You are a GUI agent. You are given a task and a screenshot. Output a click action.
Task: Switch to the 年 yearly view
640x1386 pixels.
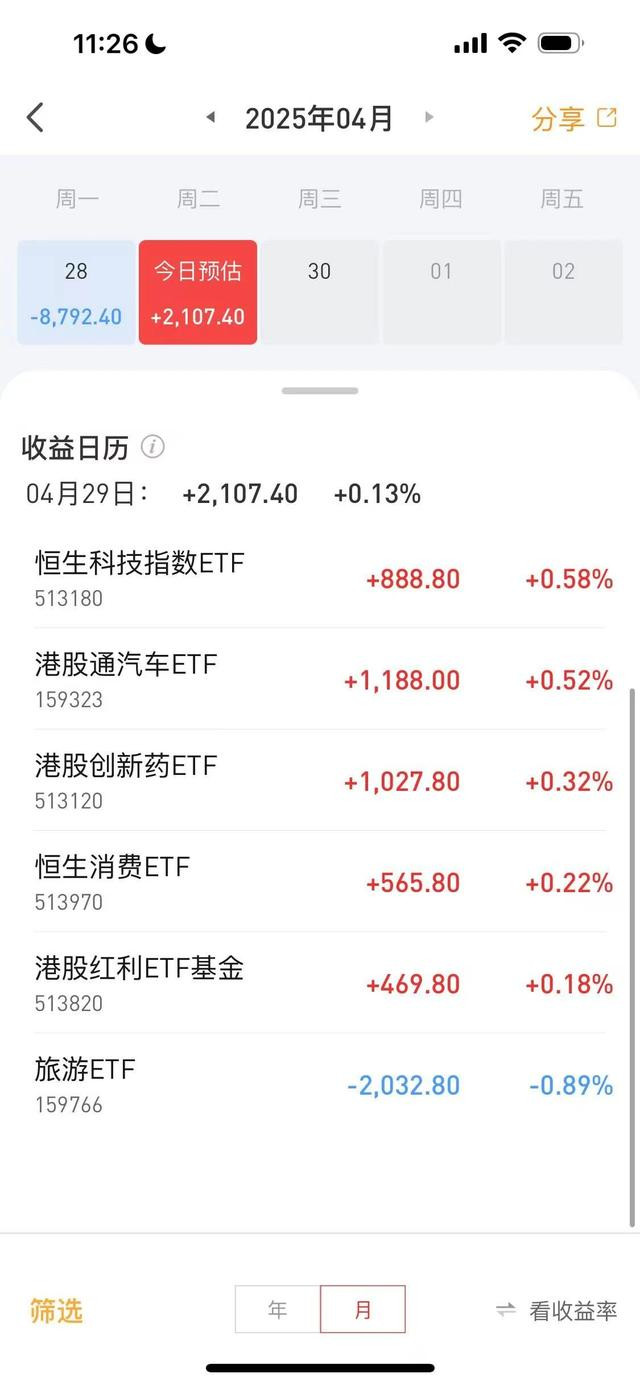[x=277, y=1310]
